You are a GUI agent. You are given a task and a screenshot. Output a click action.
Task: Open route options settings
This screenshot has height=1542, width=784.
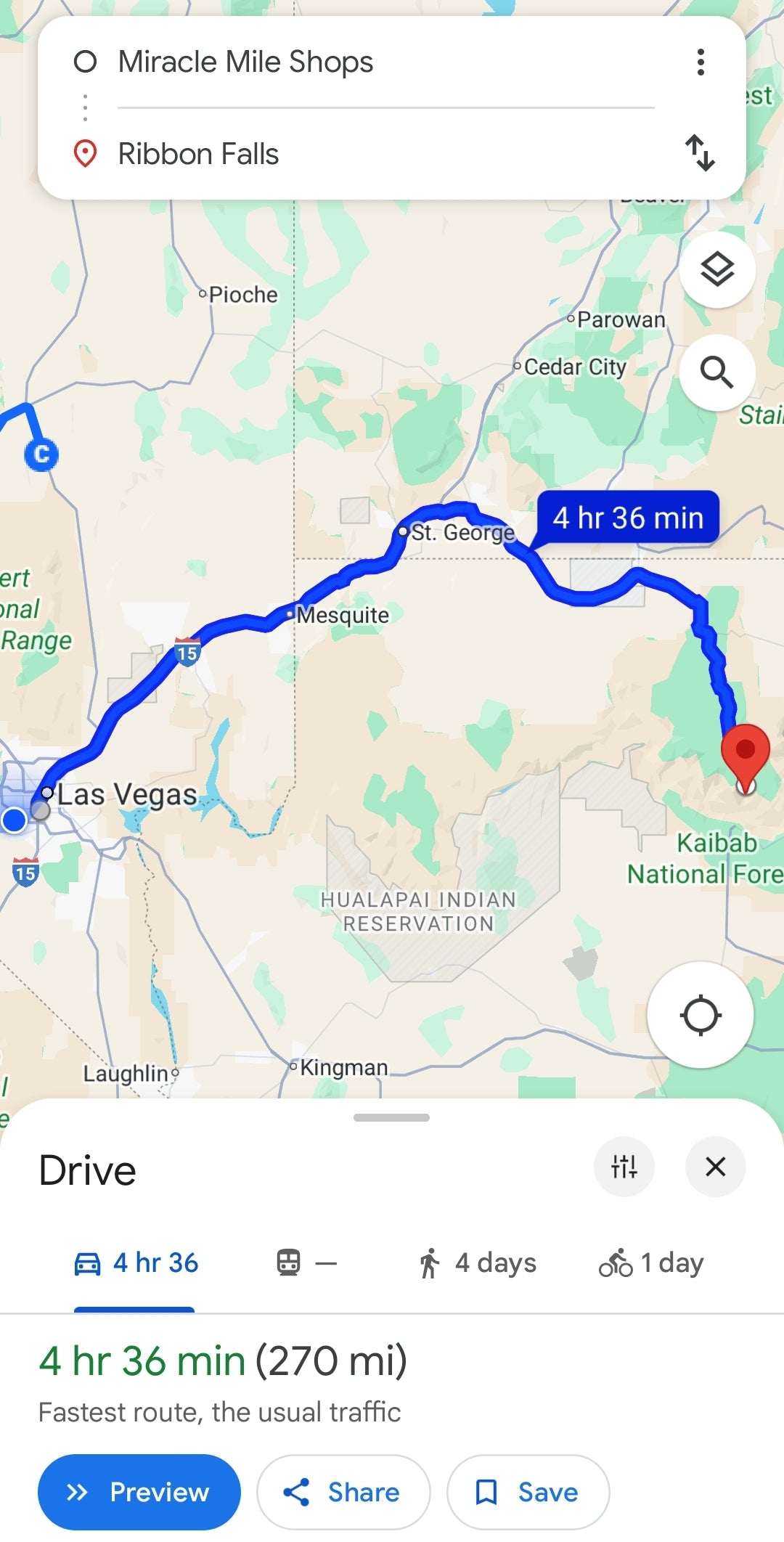[x=624, y=1167]
